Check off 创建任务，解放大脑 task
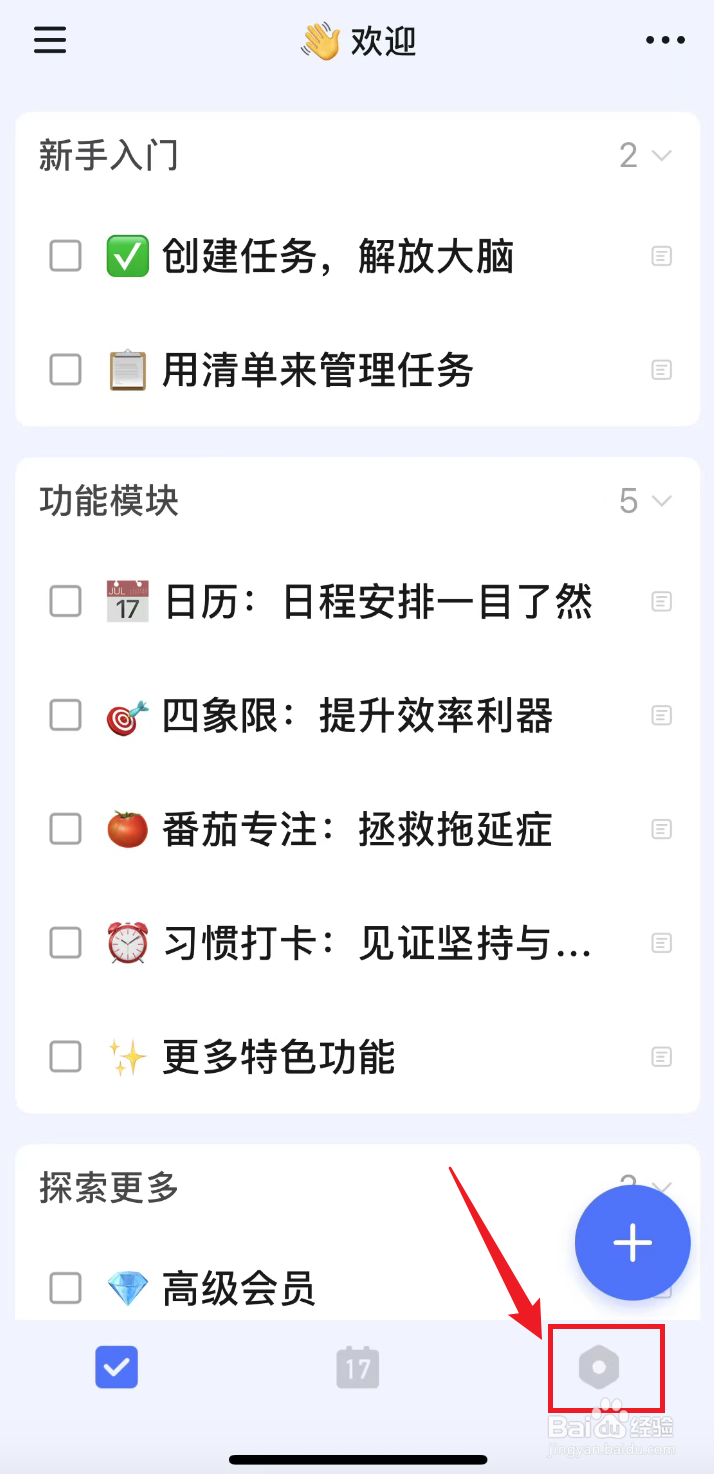 66,257
